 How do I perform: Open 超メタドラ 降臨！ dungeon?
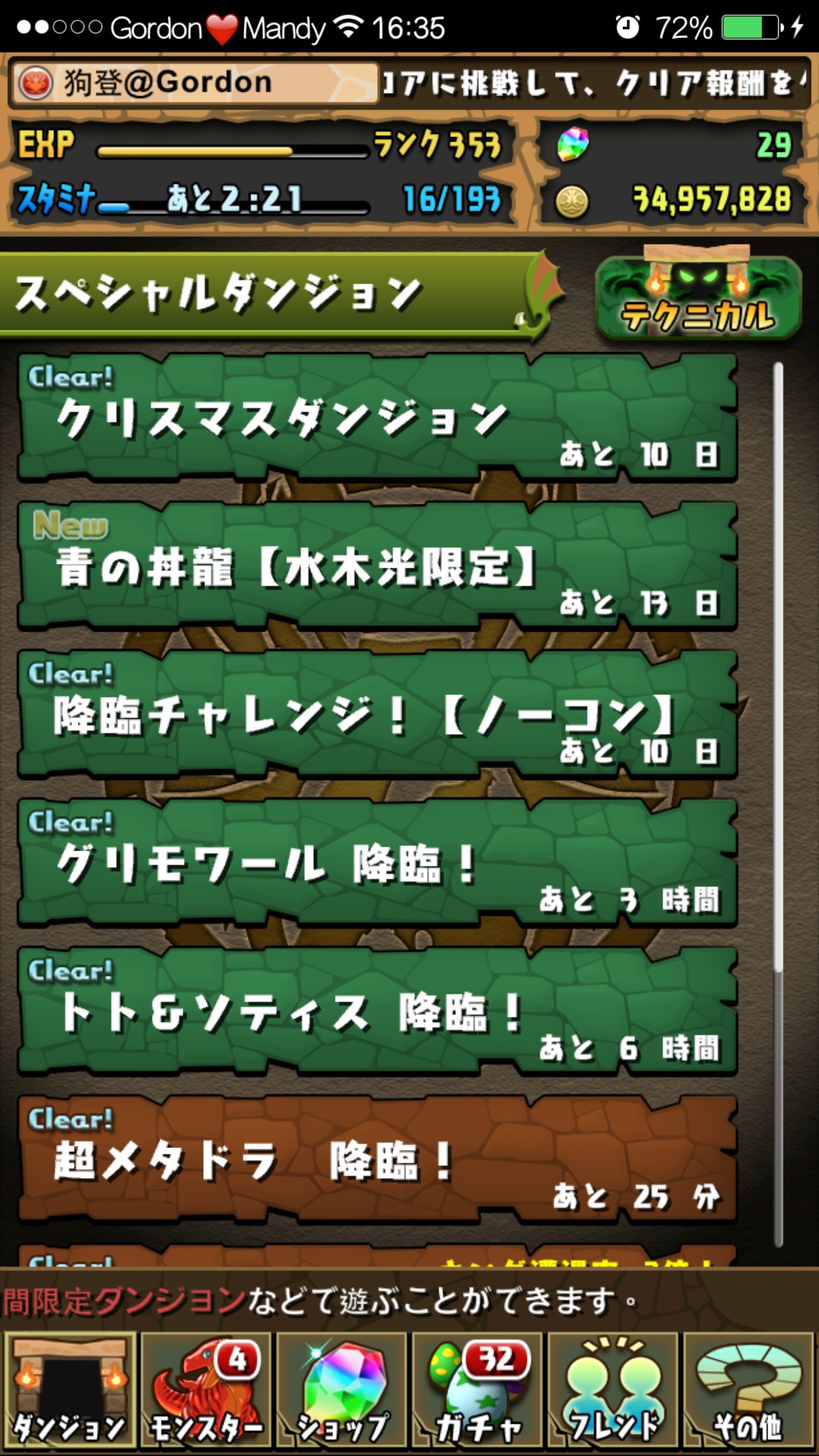(x=377, y=1159)
